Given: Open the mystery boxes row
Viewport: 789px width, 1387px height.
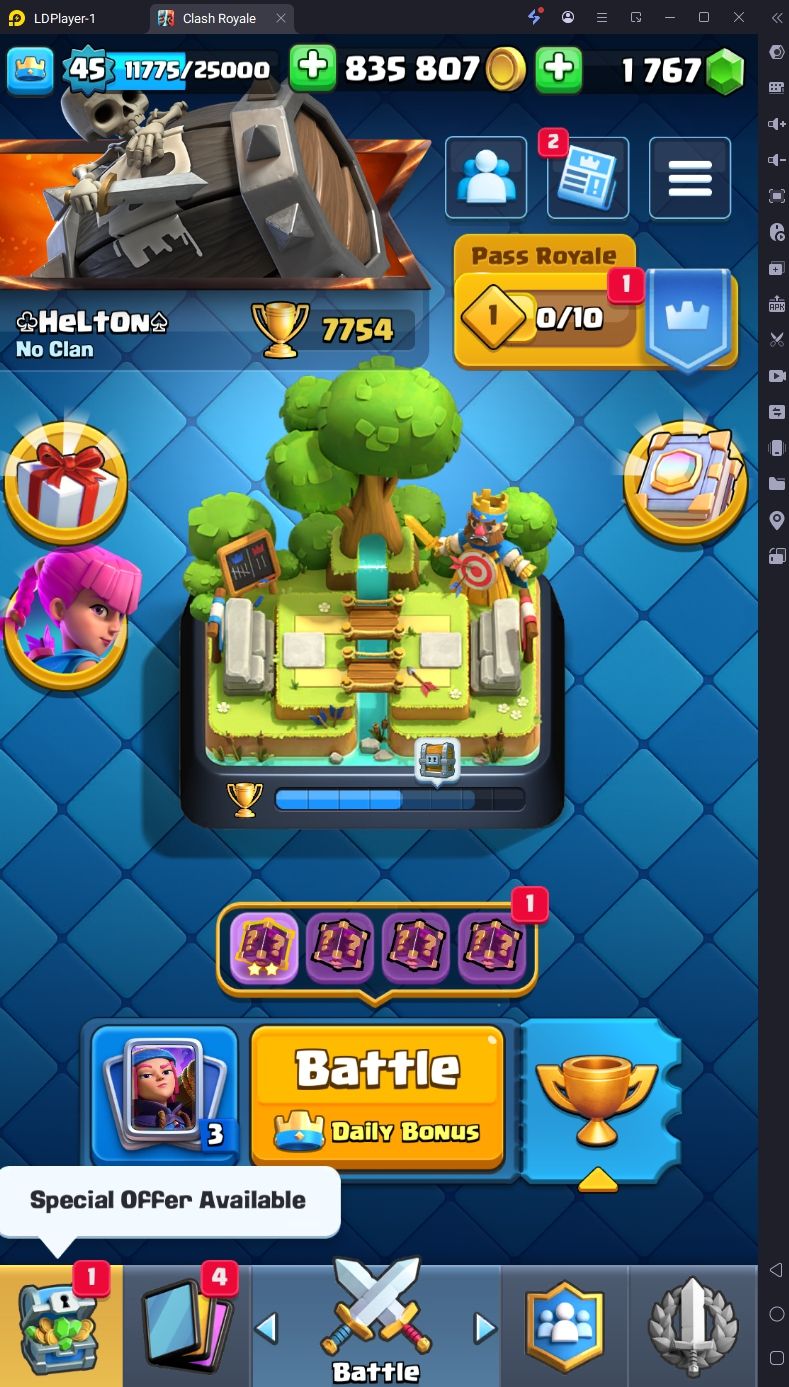Looking at the screenshot, I should 377,946.
